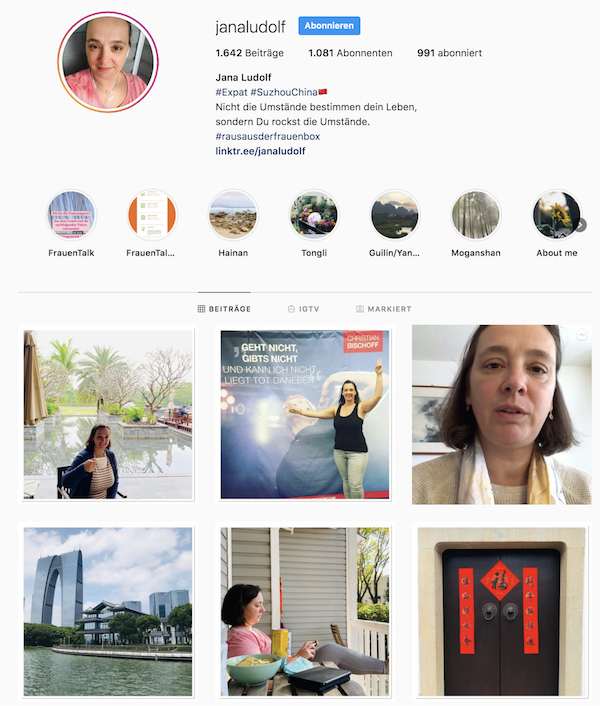View the 991 abonniert following list
This screenshot has height=705, width=600.
click(449, 53)
